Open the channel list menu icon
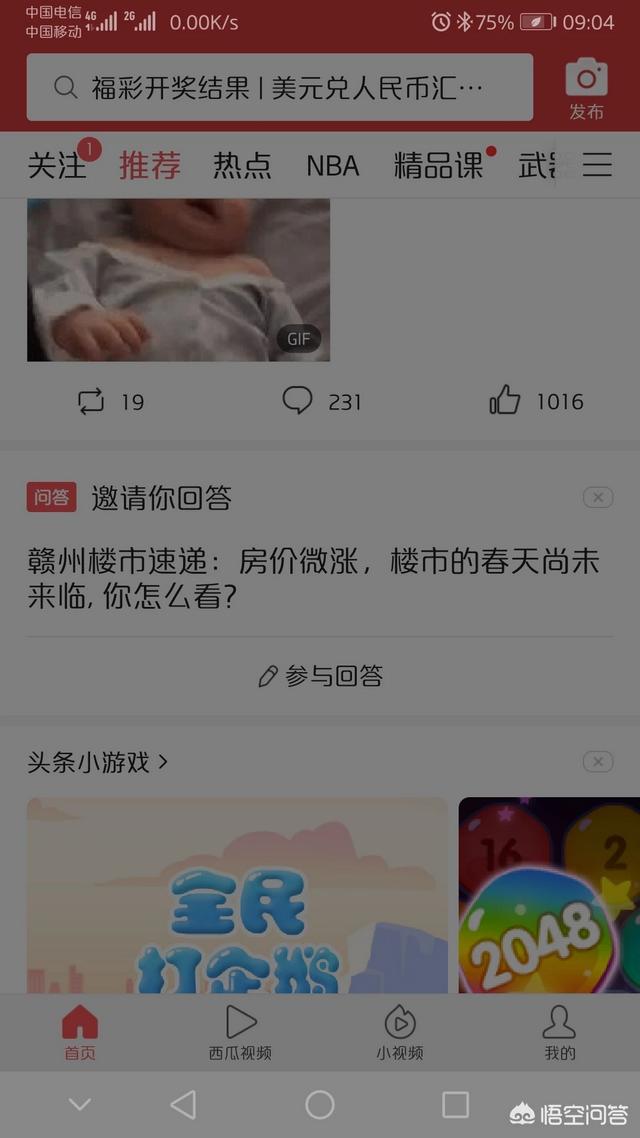Screen dimensions: 640x1138 pyautogui.click(x=597, y=165)
